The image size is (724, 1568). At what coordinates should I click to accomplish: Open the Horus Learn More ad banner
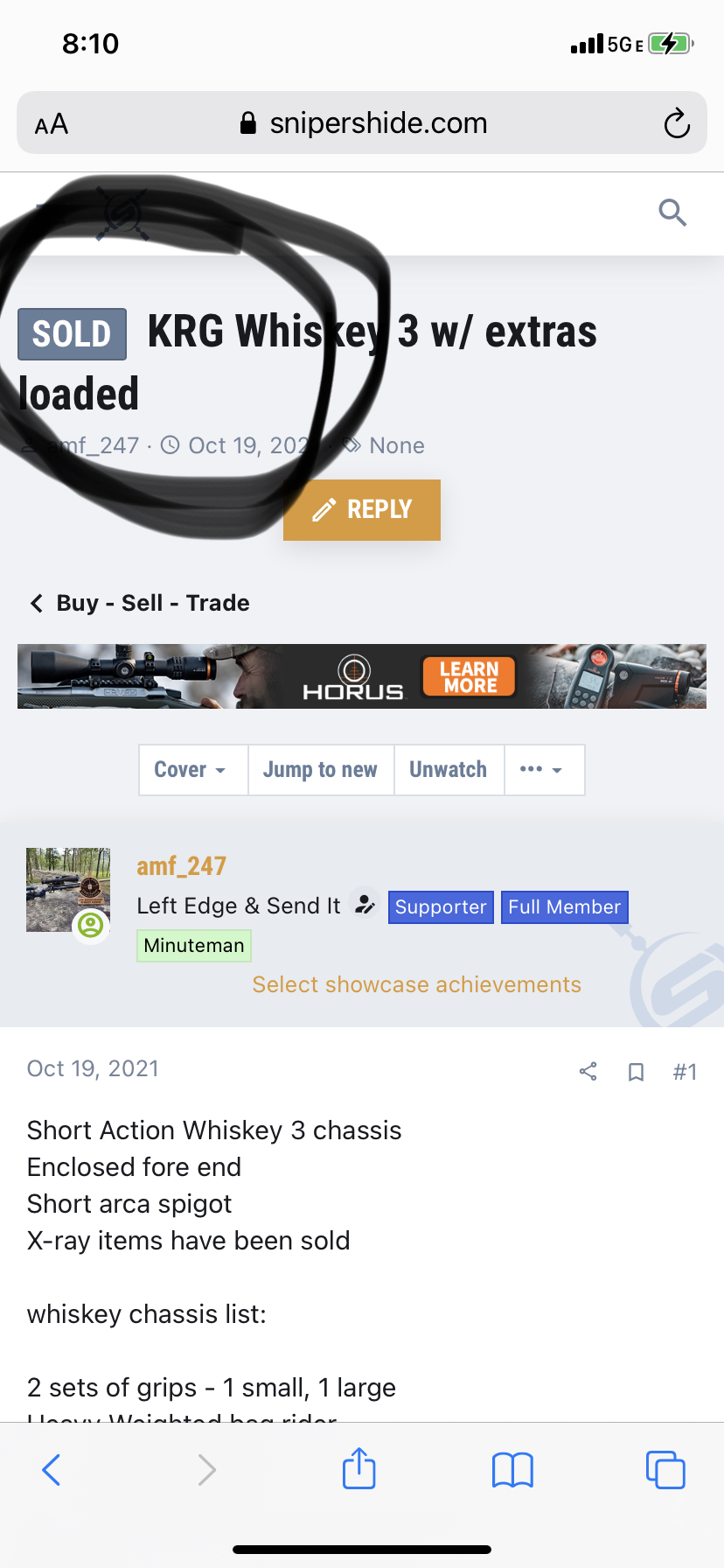[362, 676]
